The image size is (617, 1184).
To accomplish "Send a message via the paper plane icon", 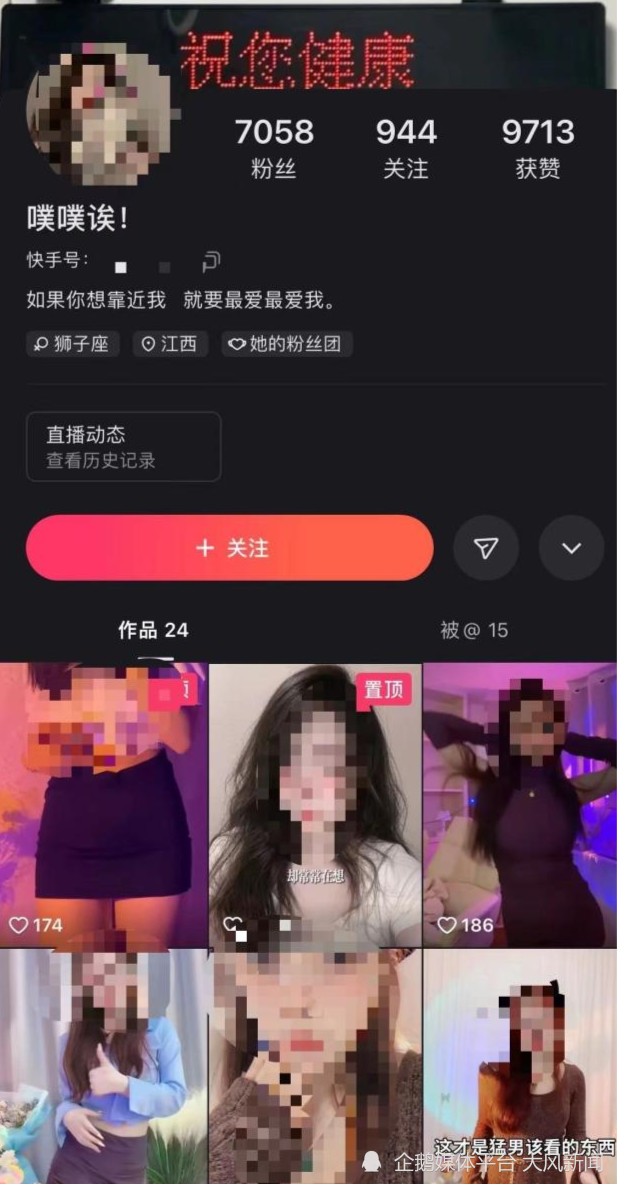I will coord(486,548).
